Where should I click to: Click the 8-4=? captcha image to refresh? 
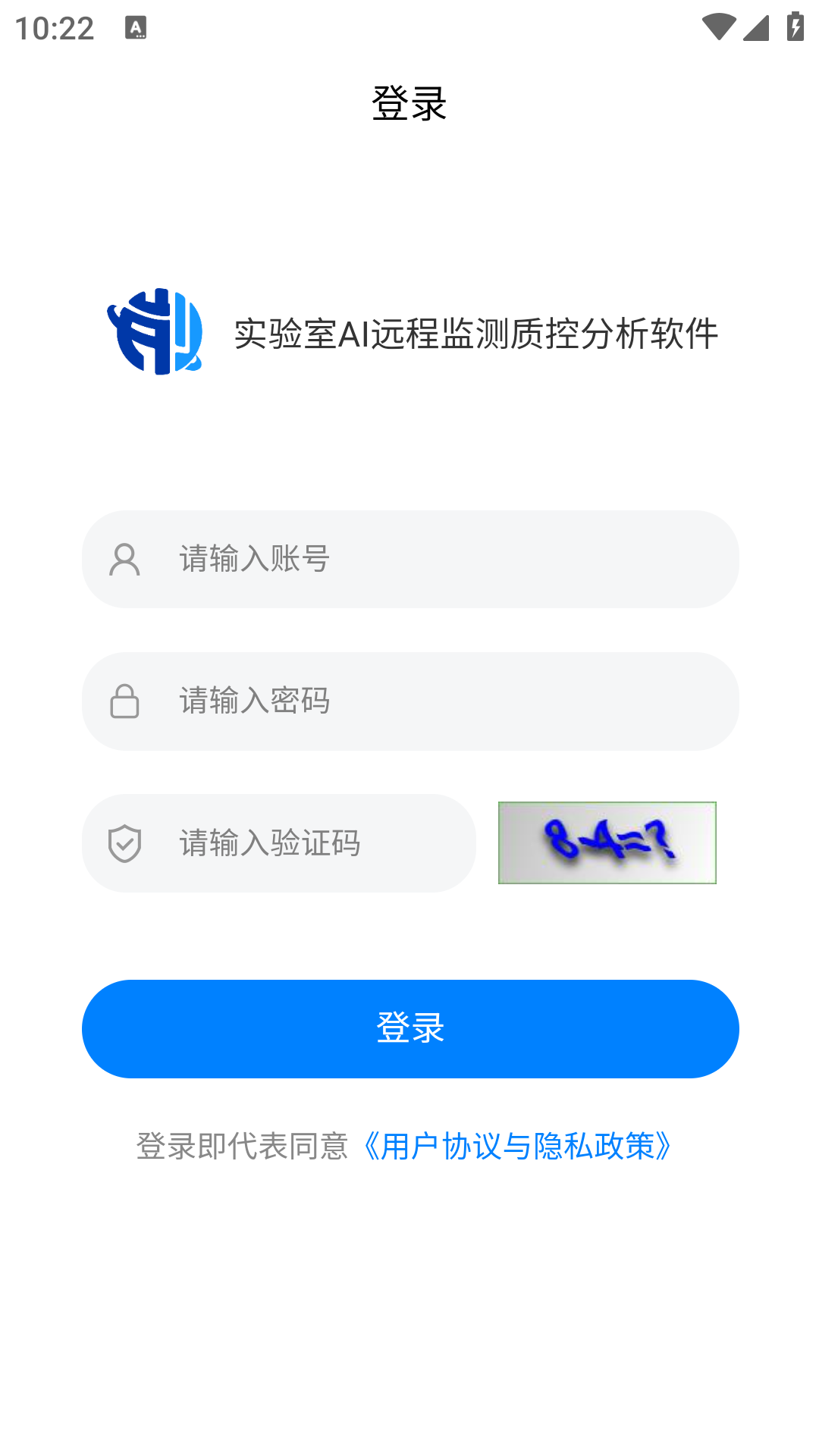[x=607, y=843]
